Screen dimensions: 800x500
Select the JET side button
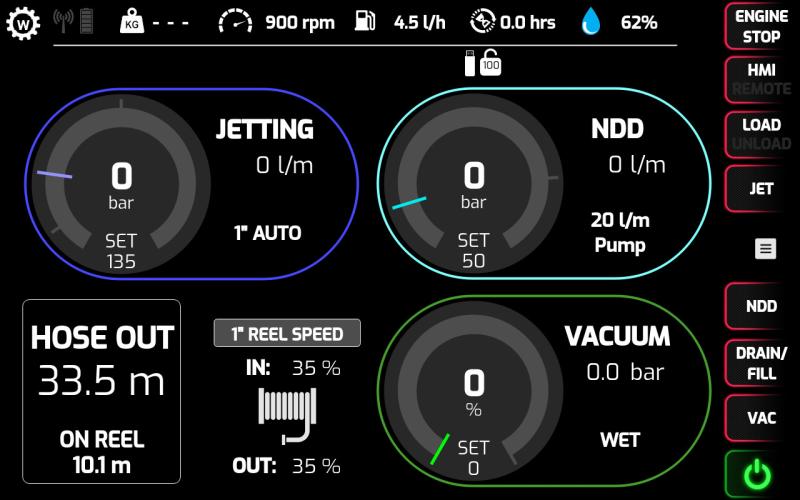point(761,188)
